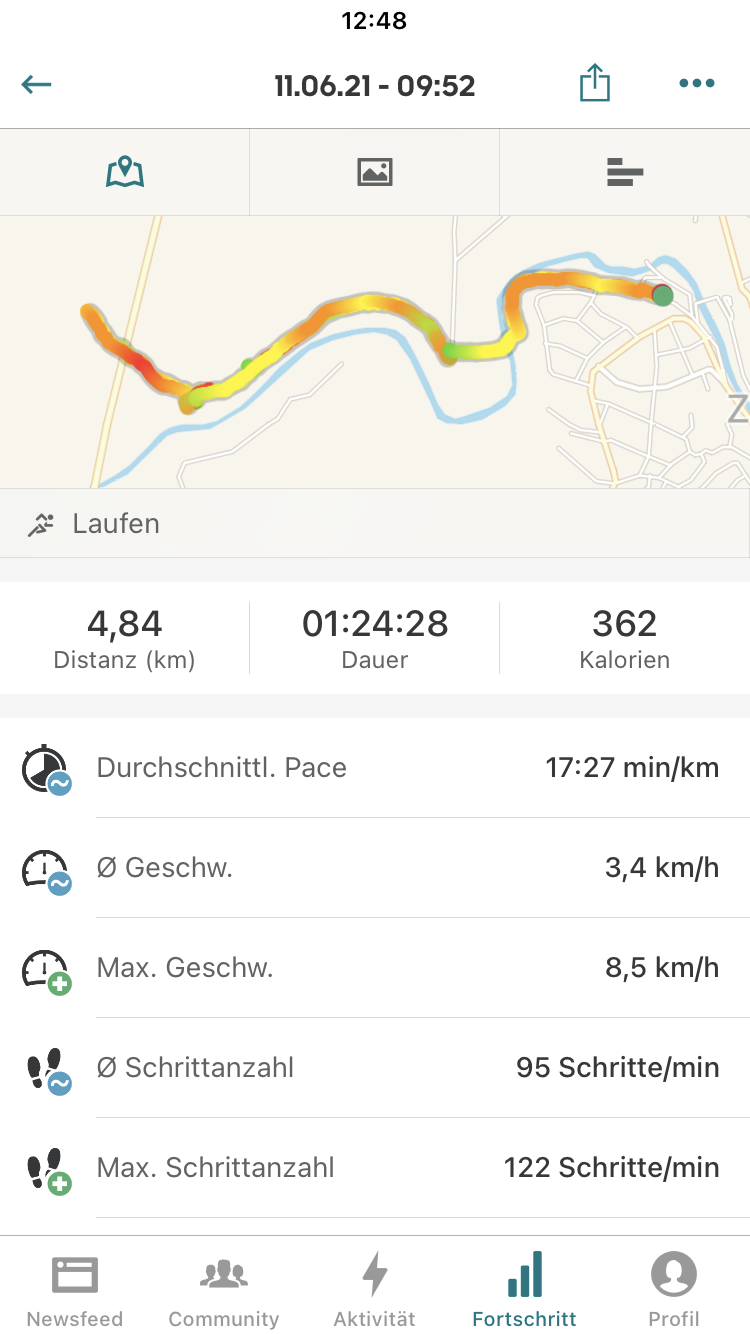Screen dimensions: 750x1334
Task: Open the Newsfeed tab
Action: pos(75,1288)
